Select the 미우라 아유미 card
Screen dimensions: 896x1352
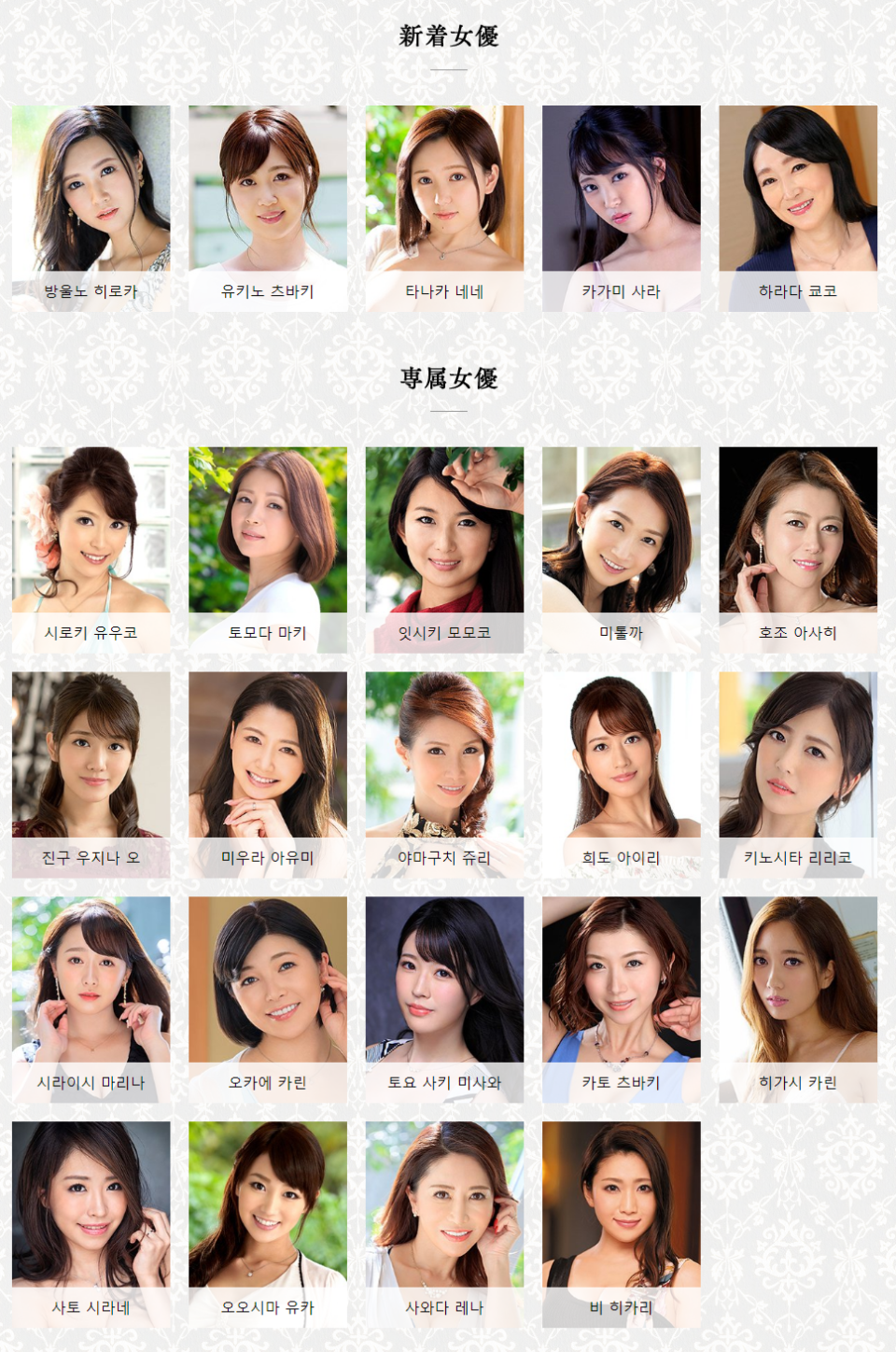(268, 774)
